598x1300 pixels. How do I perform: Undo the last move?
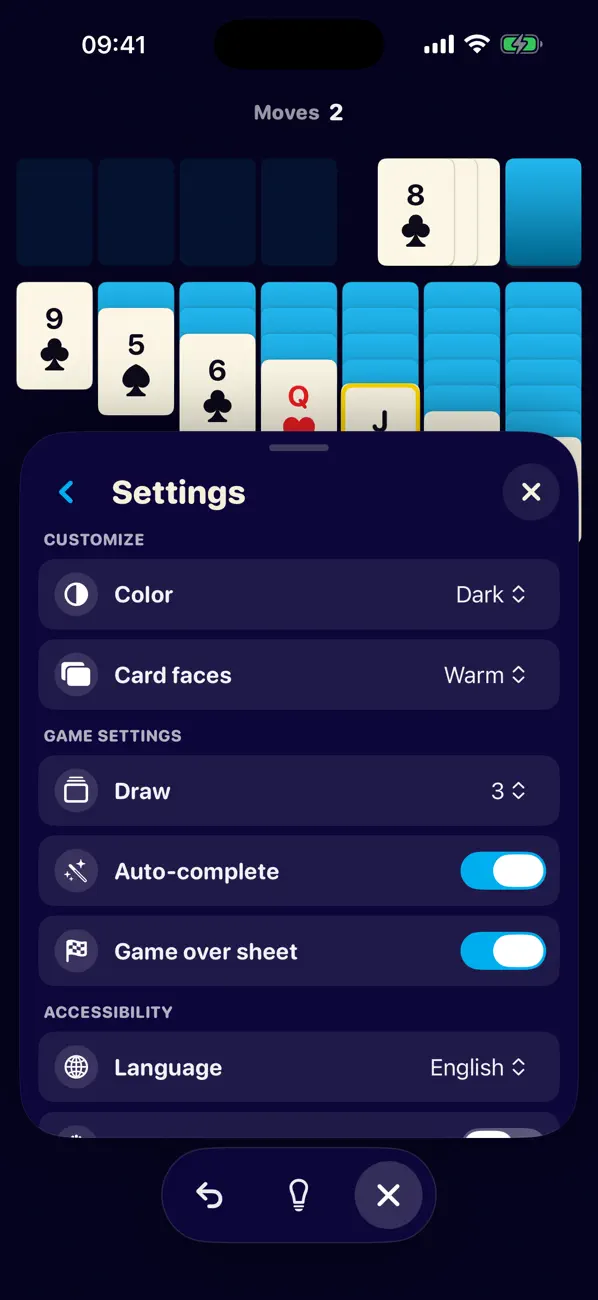point(209,1195)
